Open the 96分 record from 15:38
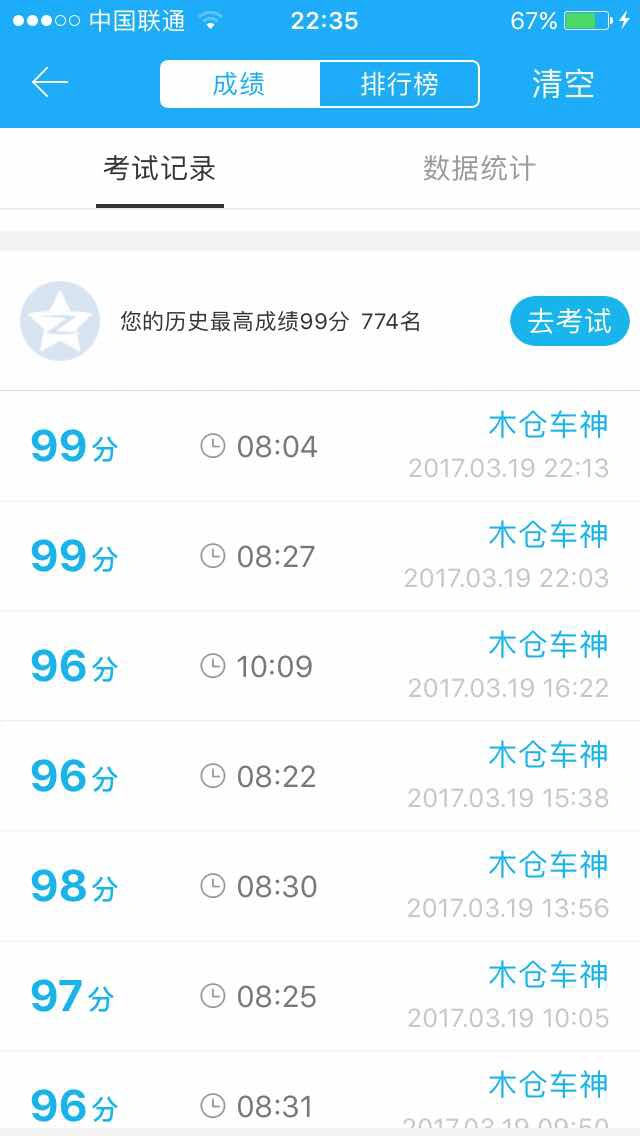Image resolution: width=640 pixels, height=1136 pixels. (x=320, y=777)
